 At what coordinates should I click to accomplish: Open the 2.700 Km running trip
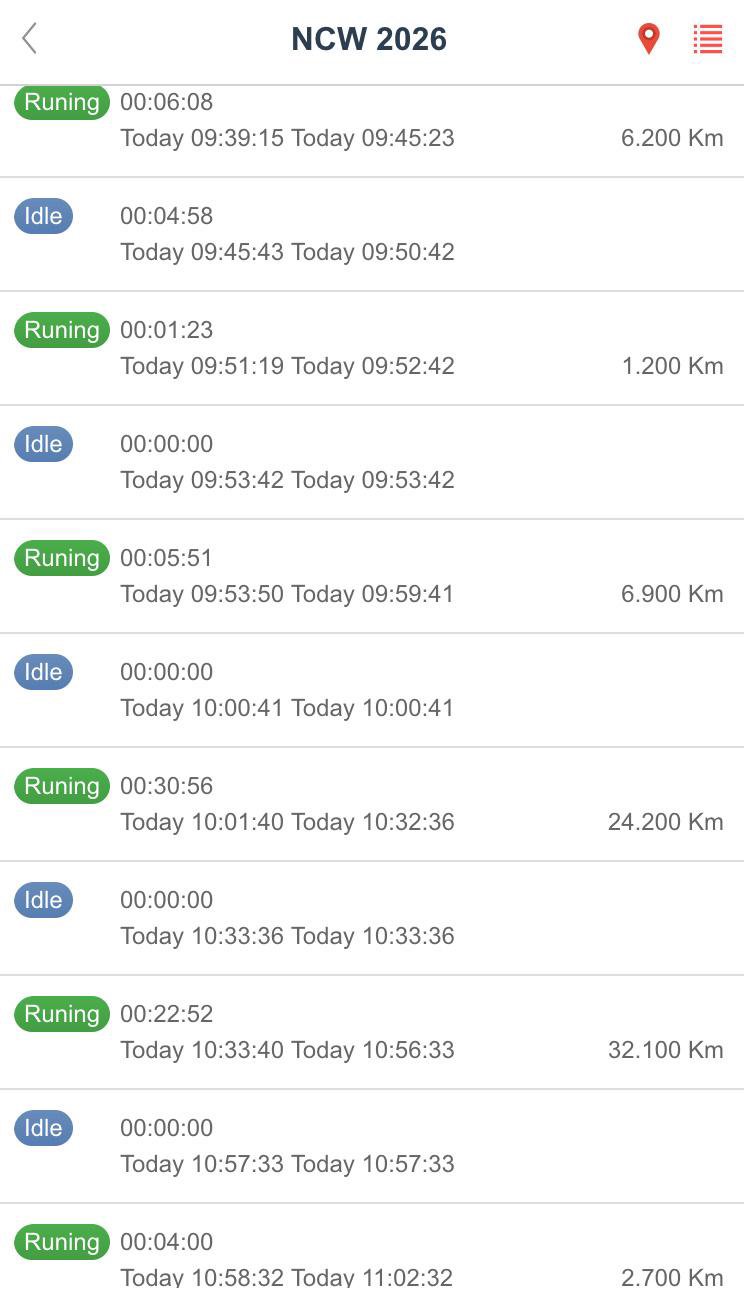(372, 1256)
